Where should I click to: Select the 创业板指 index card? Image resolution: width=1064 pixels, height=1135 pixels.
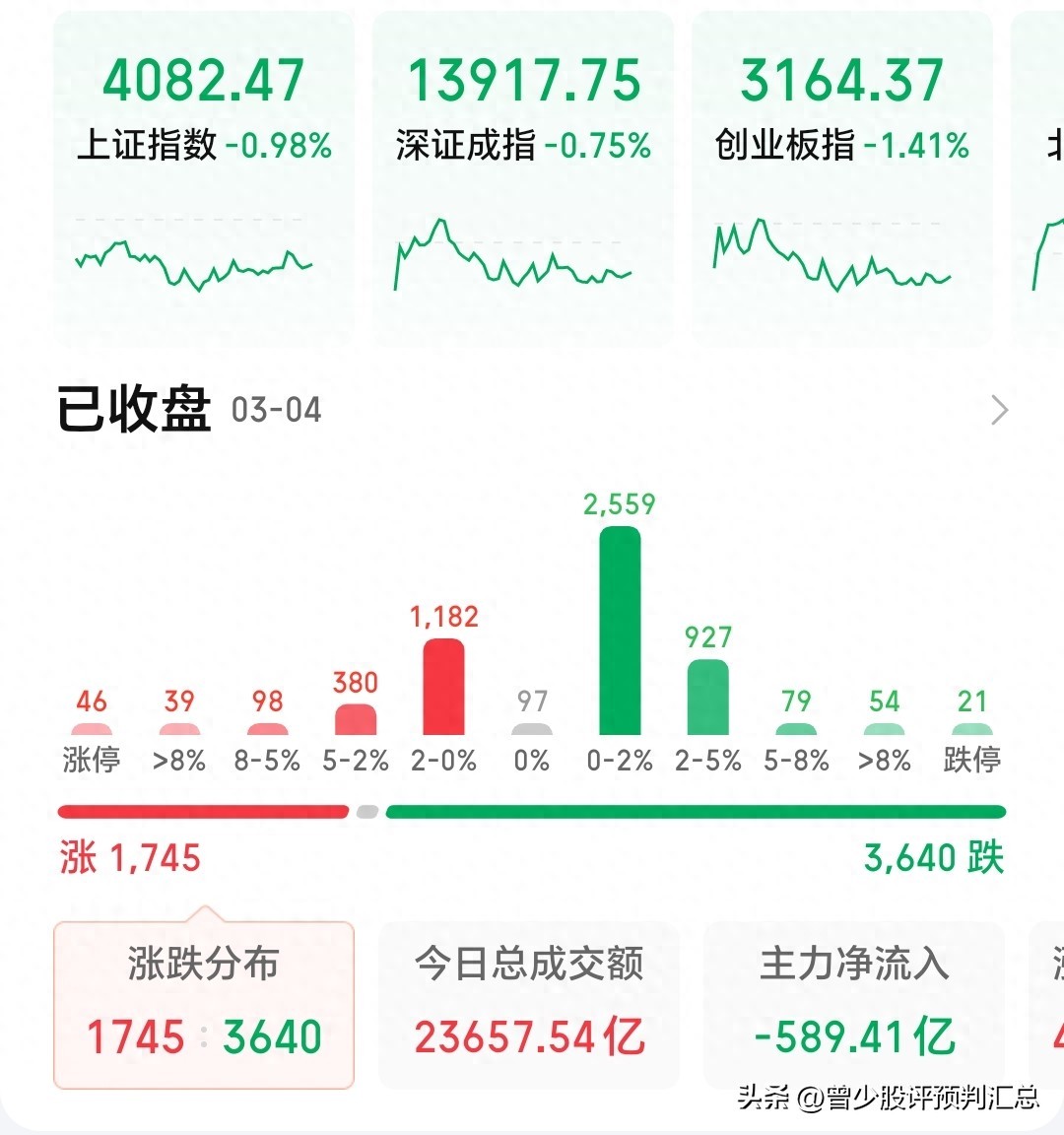pyautogui.click(x=839, y=167)
